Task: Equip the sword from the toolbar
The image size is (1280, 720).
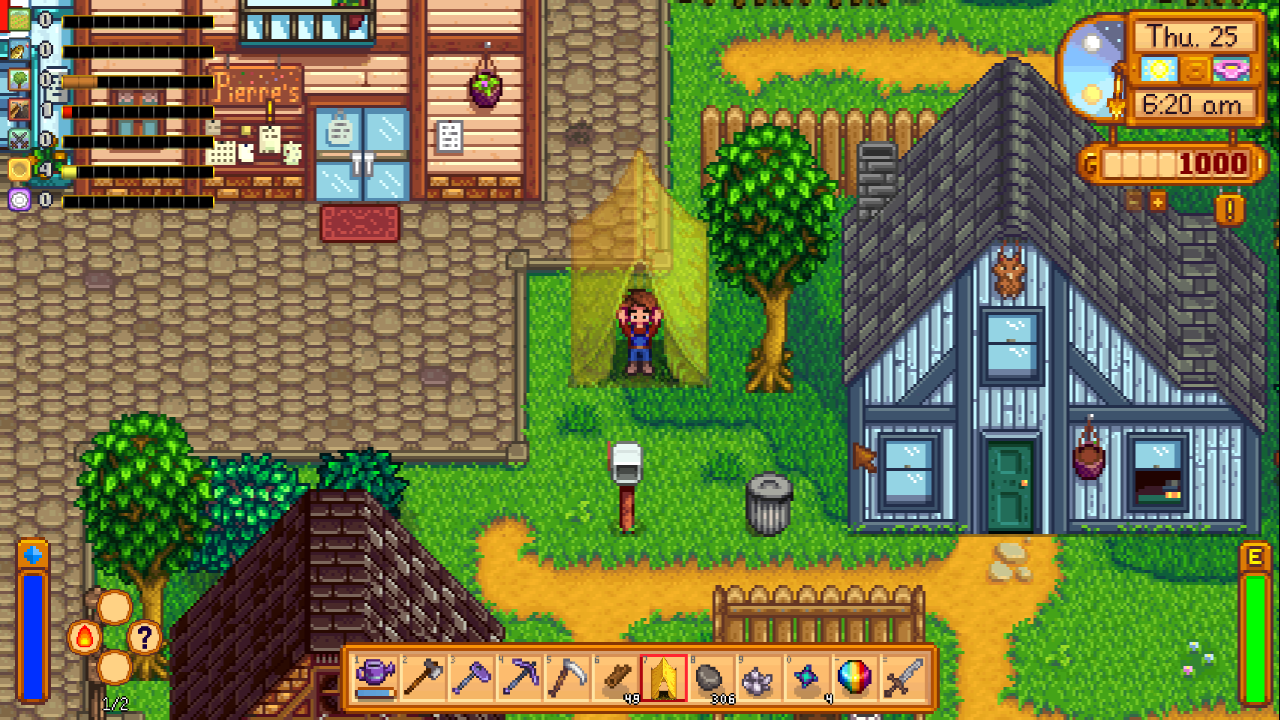Action: (x=903, y=677)
